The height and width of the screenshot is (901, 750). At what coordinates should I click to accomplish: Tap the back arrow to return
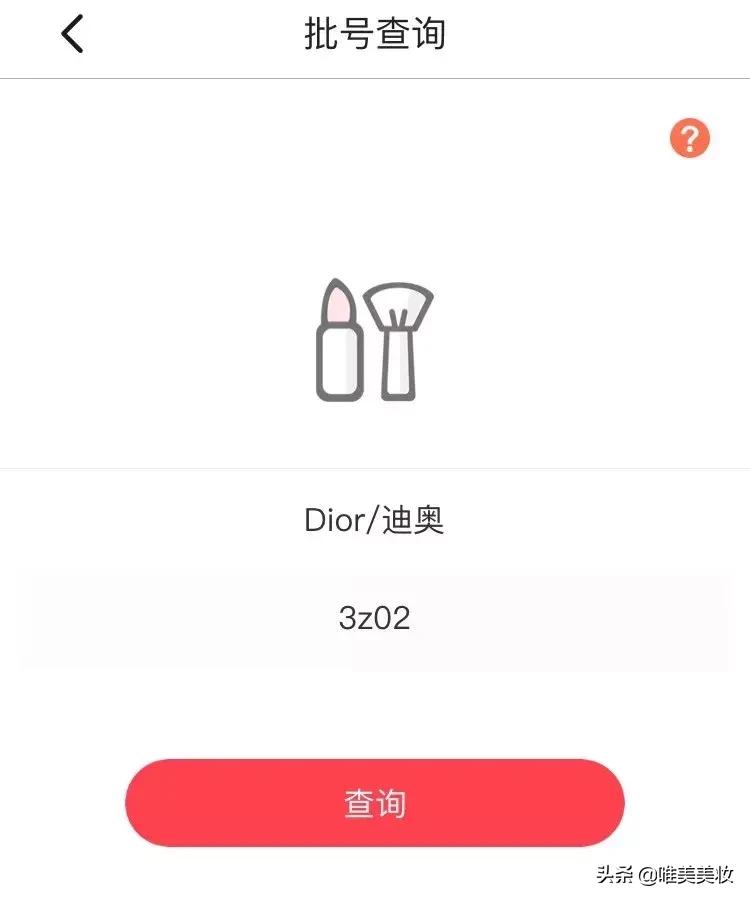[x=70, y=33]
